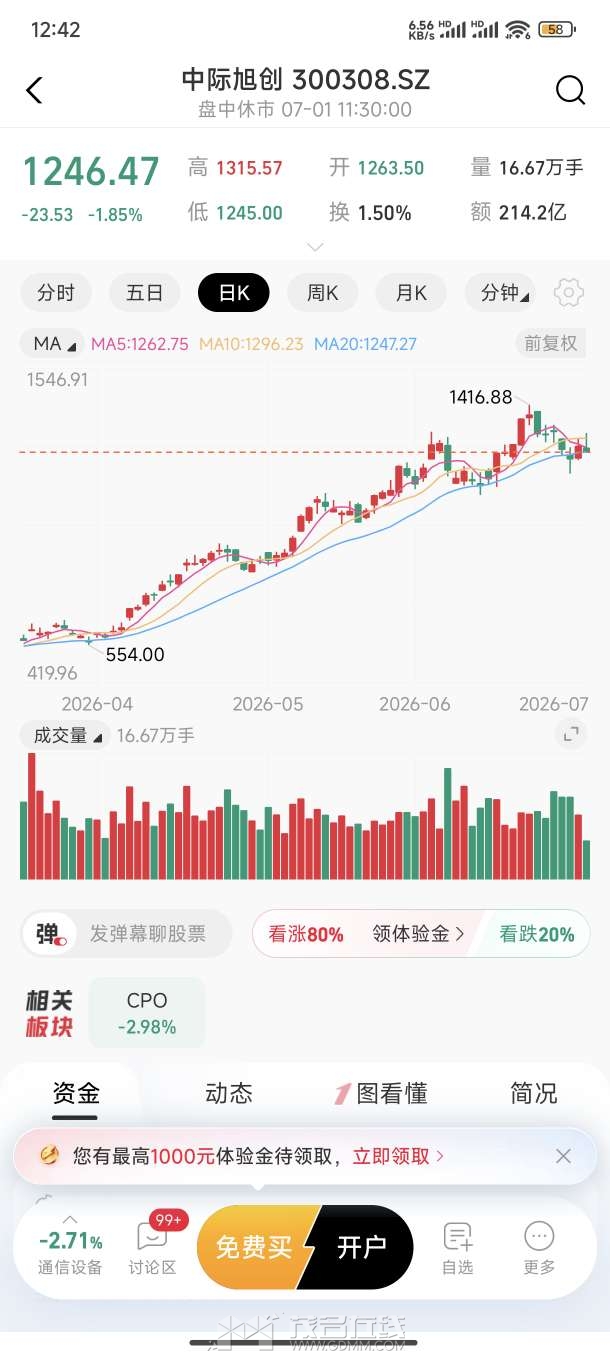
Task: Tap the 免费买 开户 button
Action: (305, 1247)
